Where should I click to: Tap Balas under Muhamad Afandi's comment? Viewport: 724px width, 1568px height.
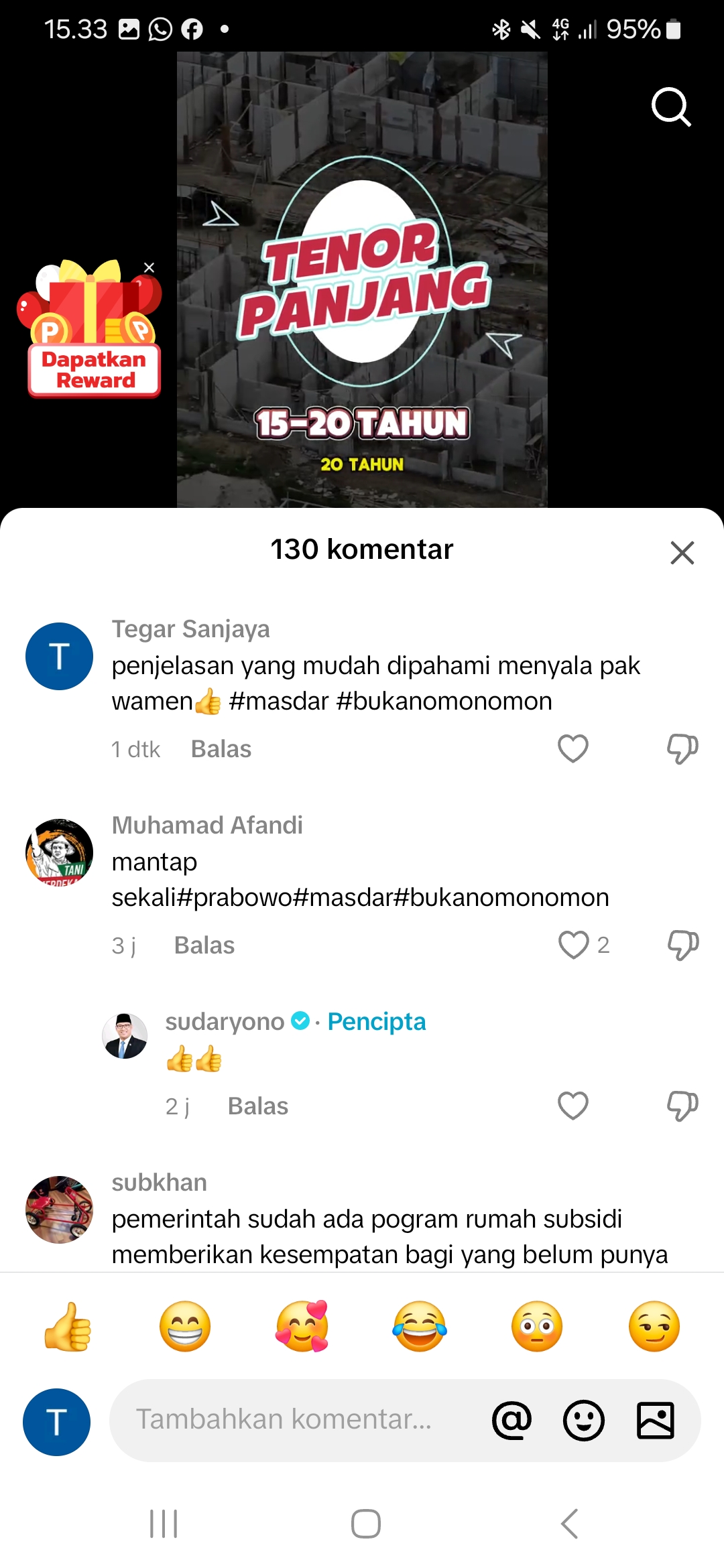(204, 945)
